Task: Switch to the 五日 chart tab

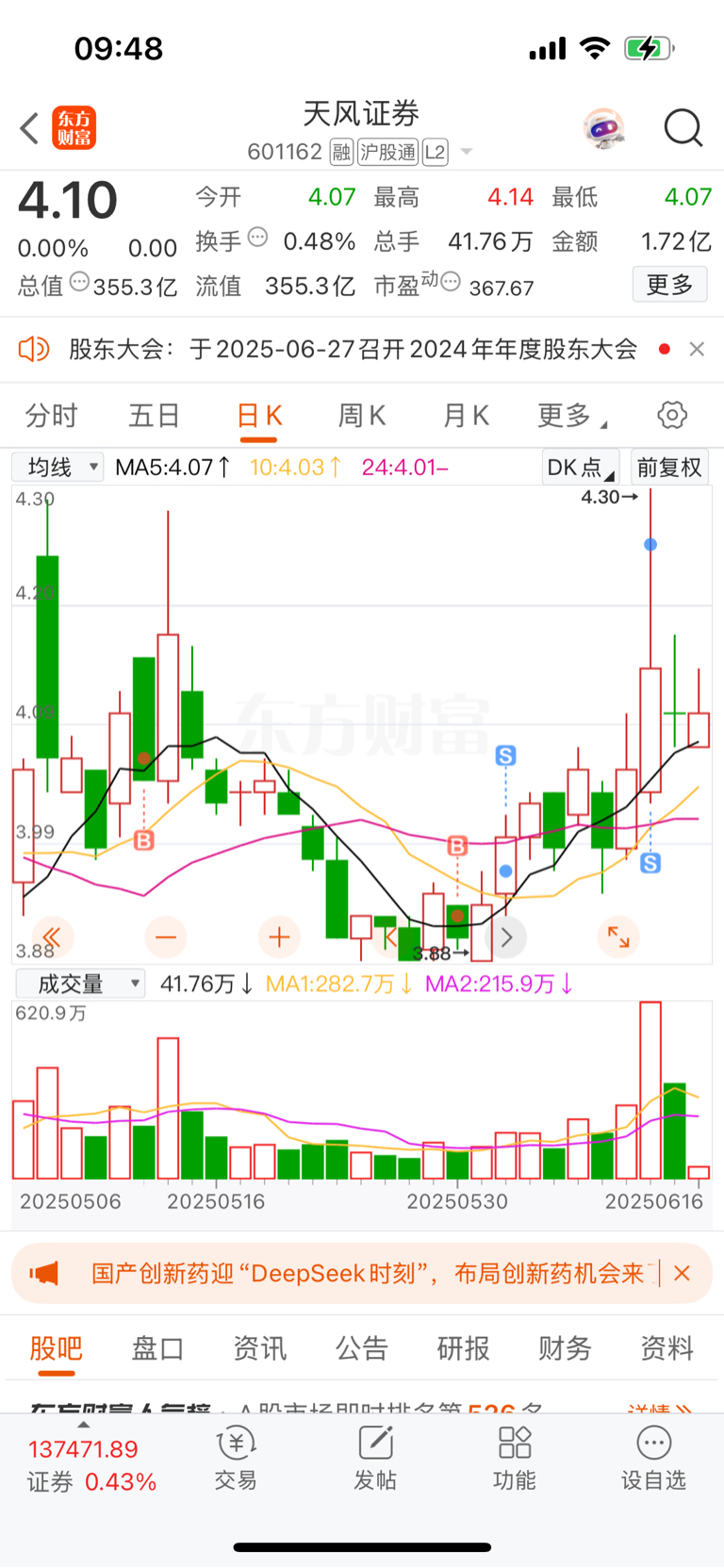Action: 155,415
